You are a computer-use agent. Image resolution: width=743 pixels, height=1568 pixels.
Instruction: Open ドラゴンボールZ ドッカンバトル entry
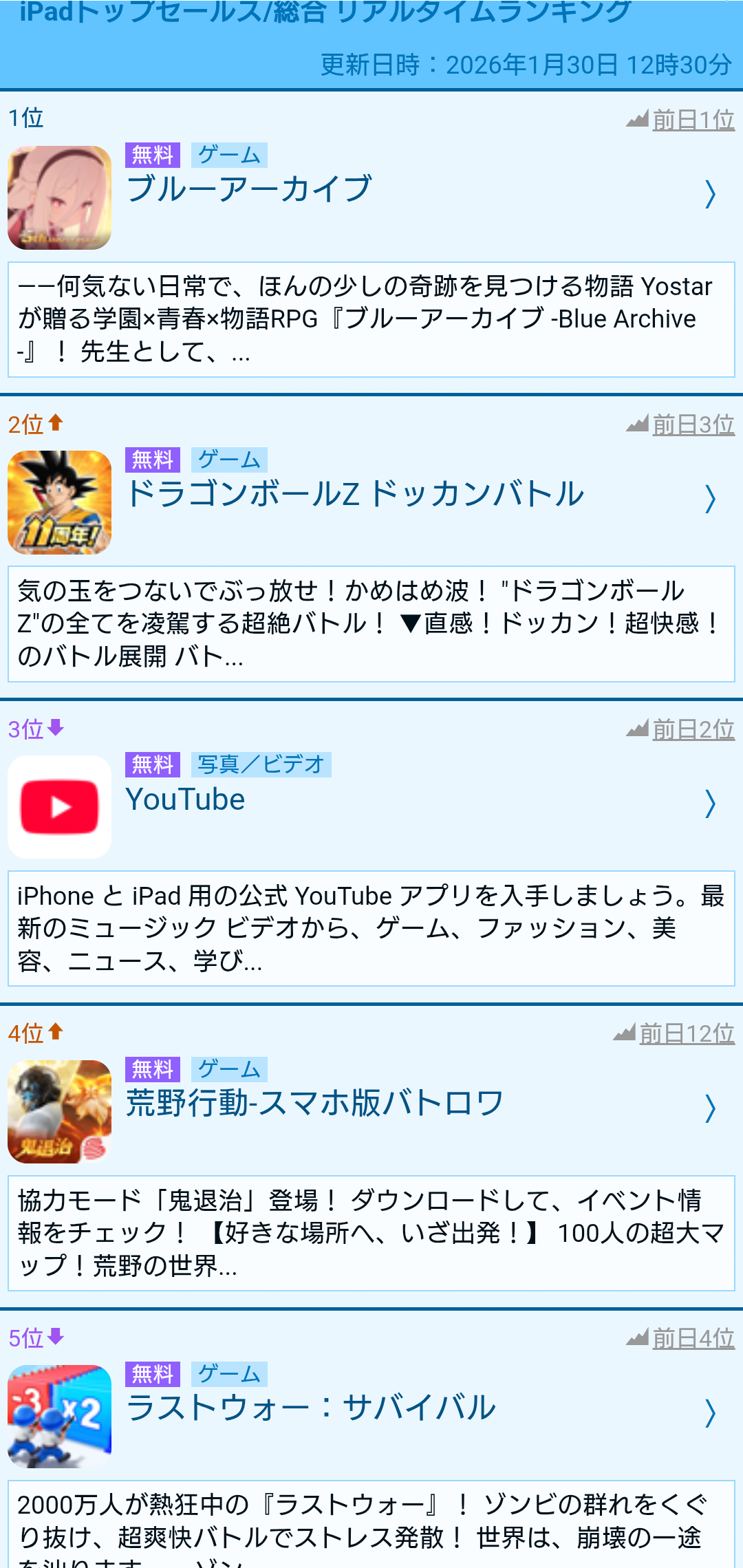pyautogui.click(x=355, y=494)
